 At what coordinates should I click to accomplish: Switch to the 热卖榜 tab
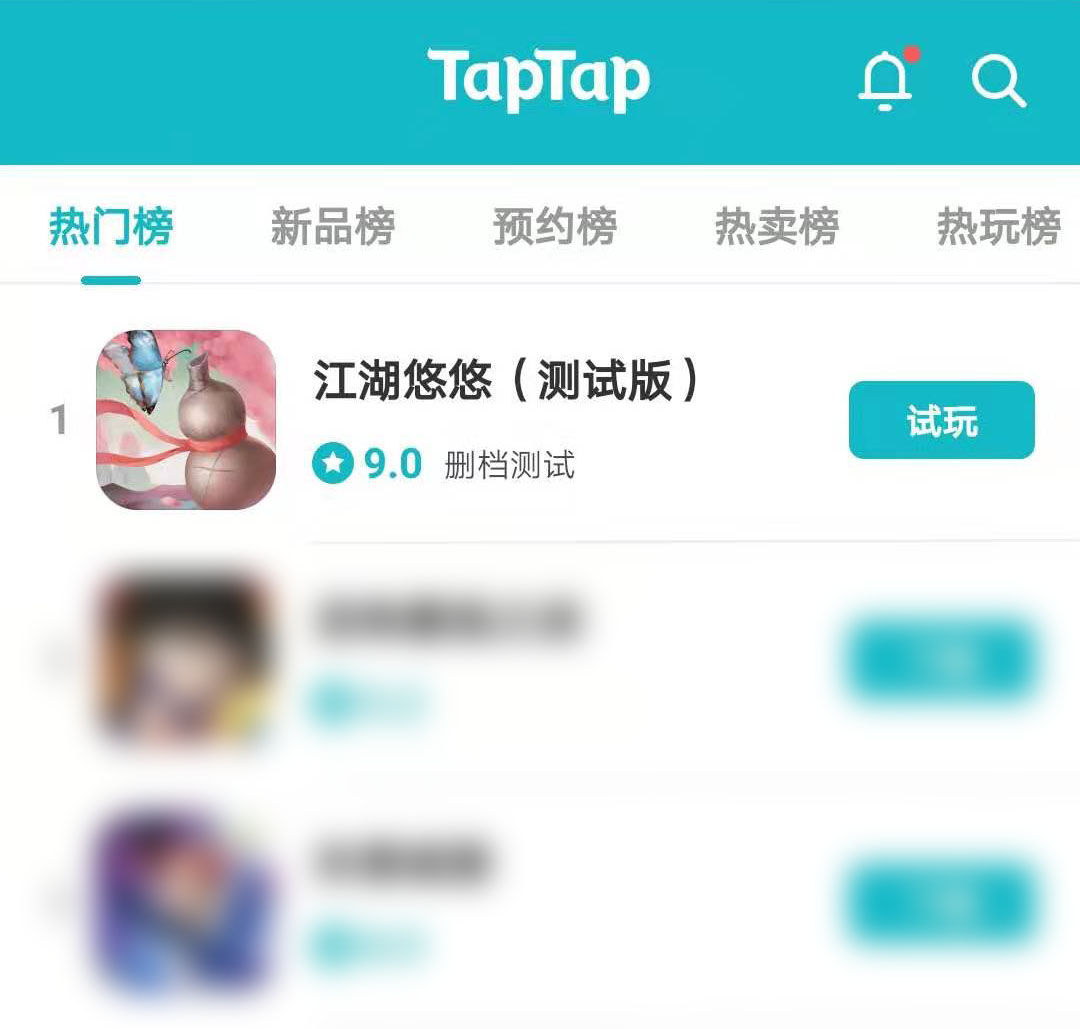(x=776, y=227)
